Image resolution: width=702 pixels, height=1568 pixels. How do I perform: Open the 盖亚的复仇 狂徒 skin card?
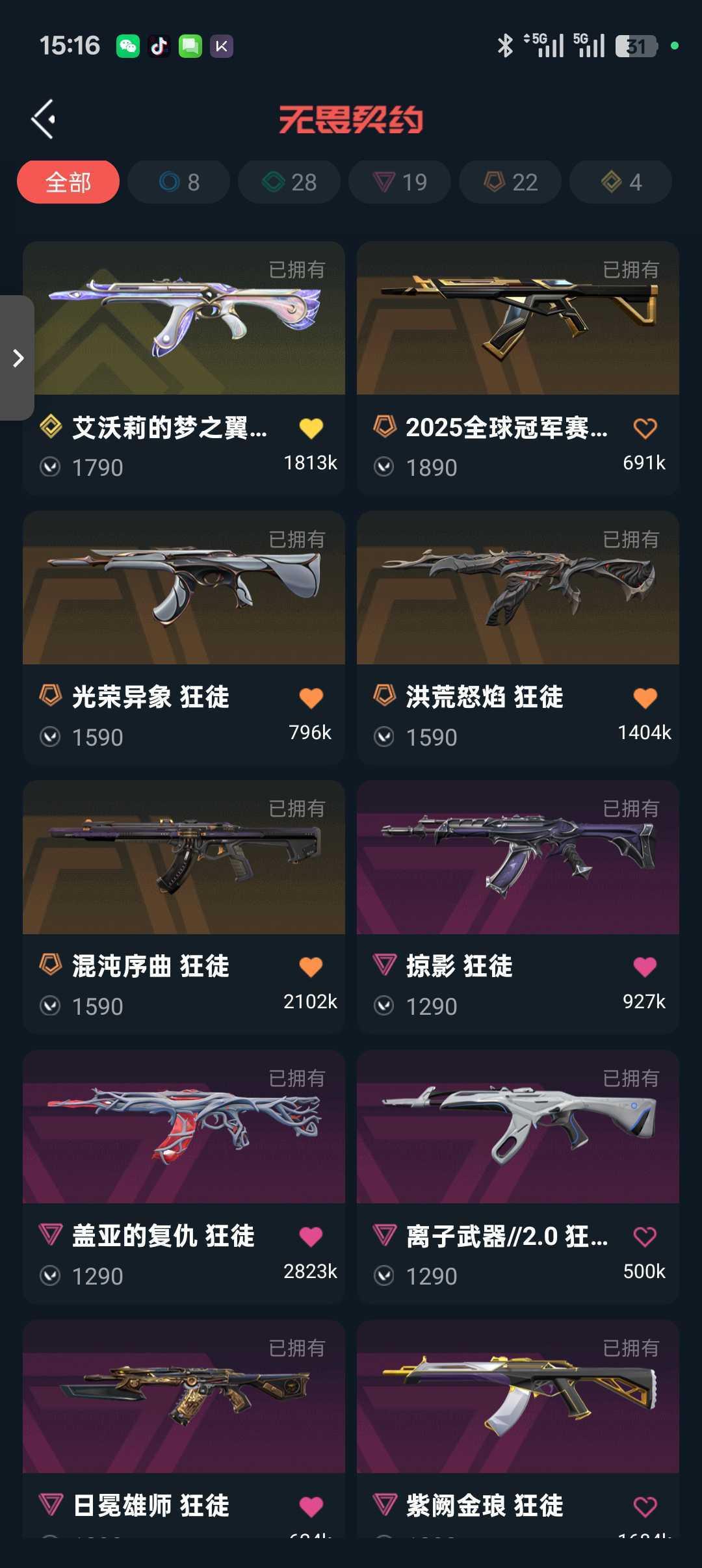coord(184,1128)
